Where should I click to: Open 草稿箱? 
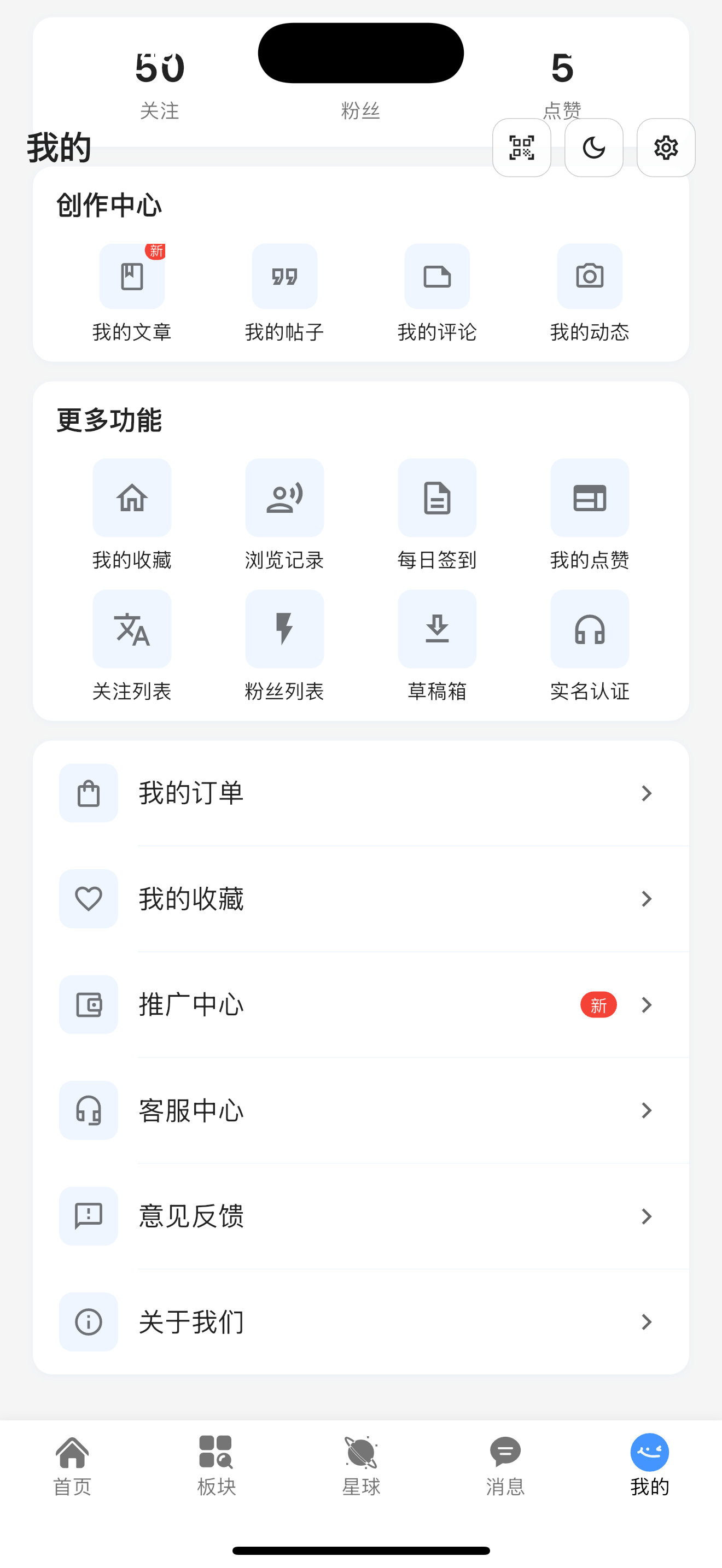[437, 646]
